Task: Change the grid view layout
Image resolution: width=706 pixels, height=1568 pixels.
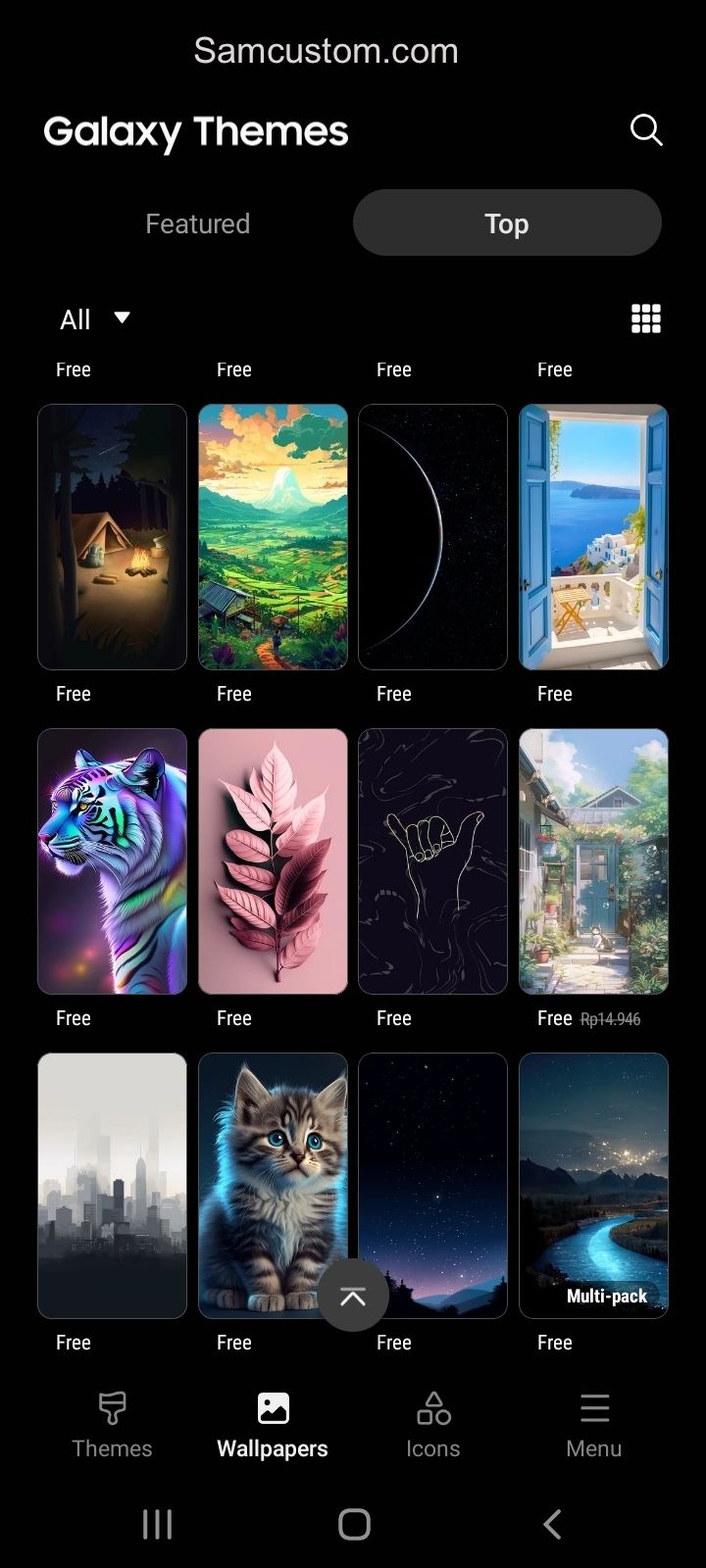Action: [x=646, y=318]
